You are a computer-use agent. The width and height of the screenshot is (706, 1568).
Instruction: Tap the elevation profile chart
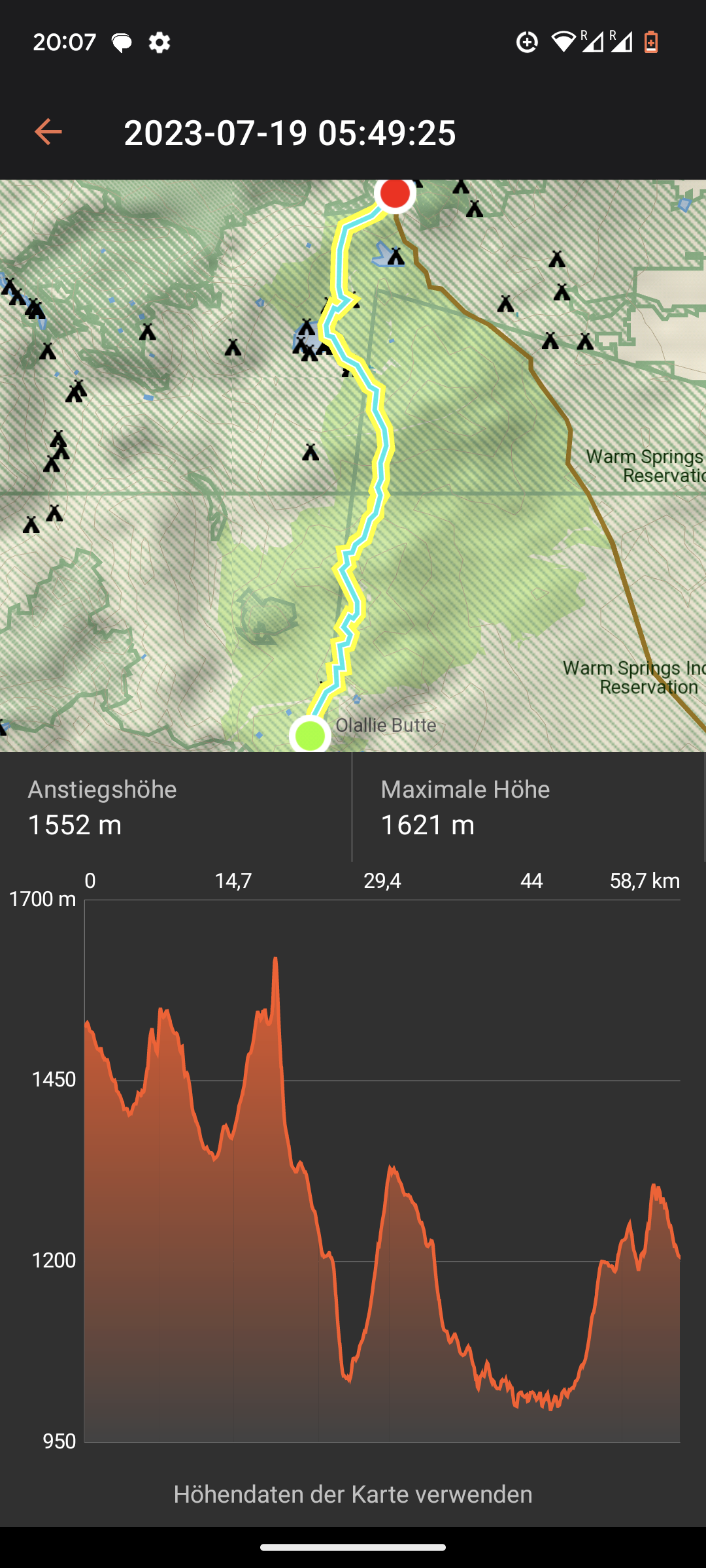(382, 1169)
